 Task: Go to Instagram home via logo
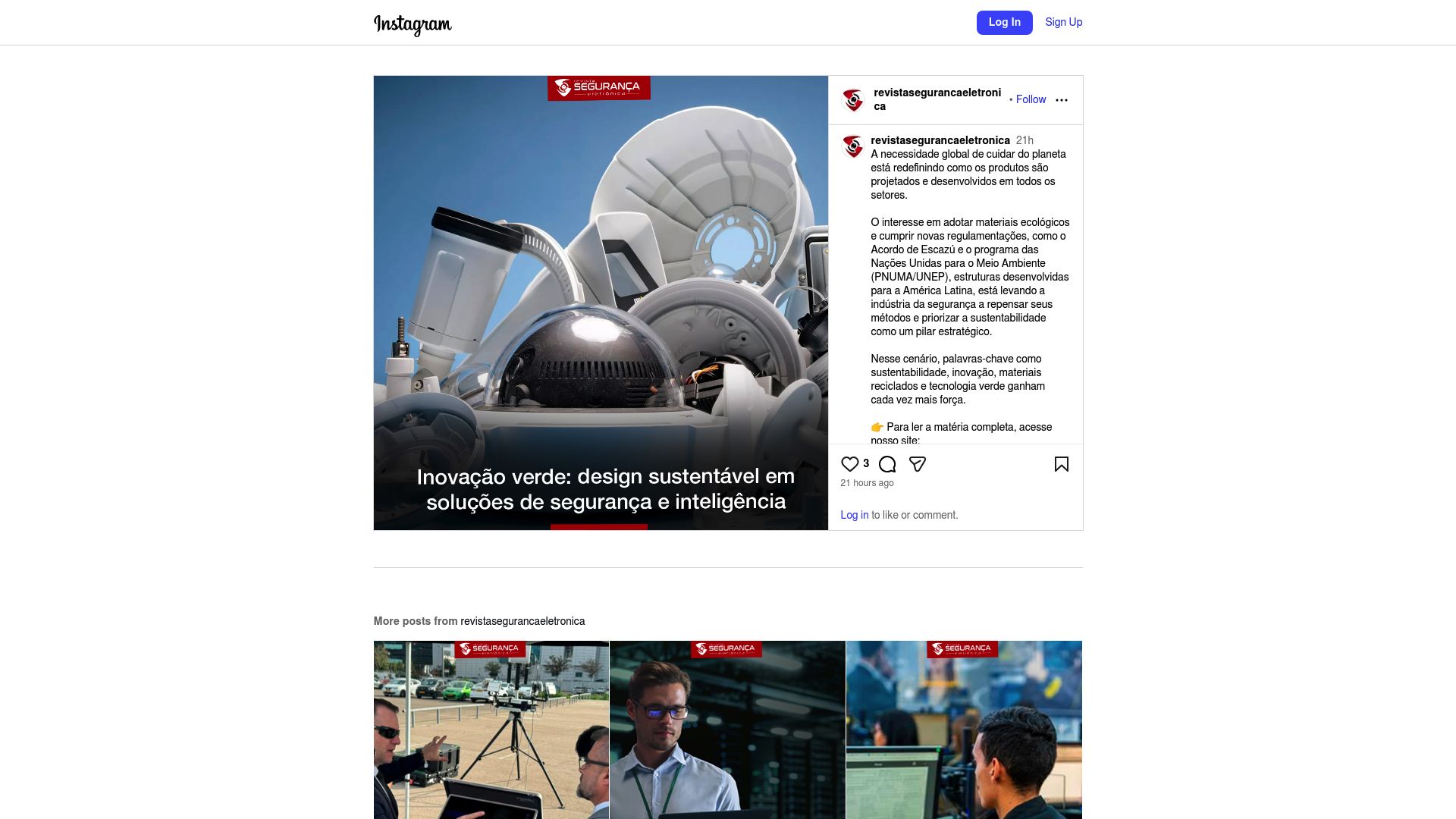[413, 25]
